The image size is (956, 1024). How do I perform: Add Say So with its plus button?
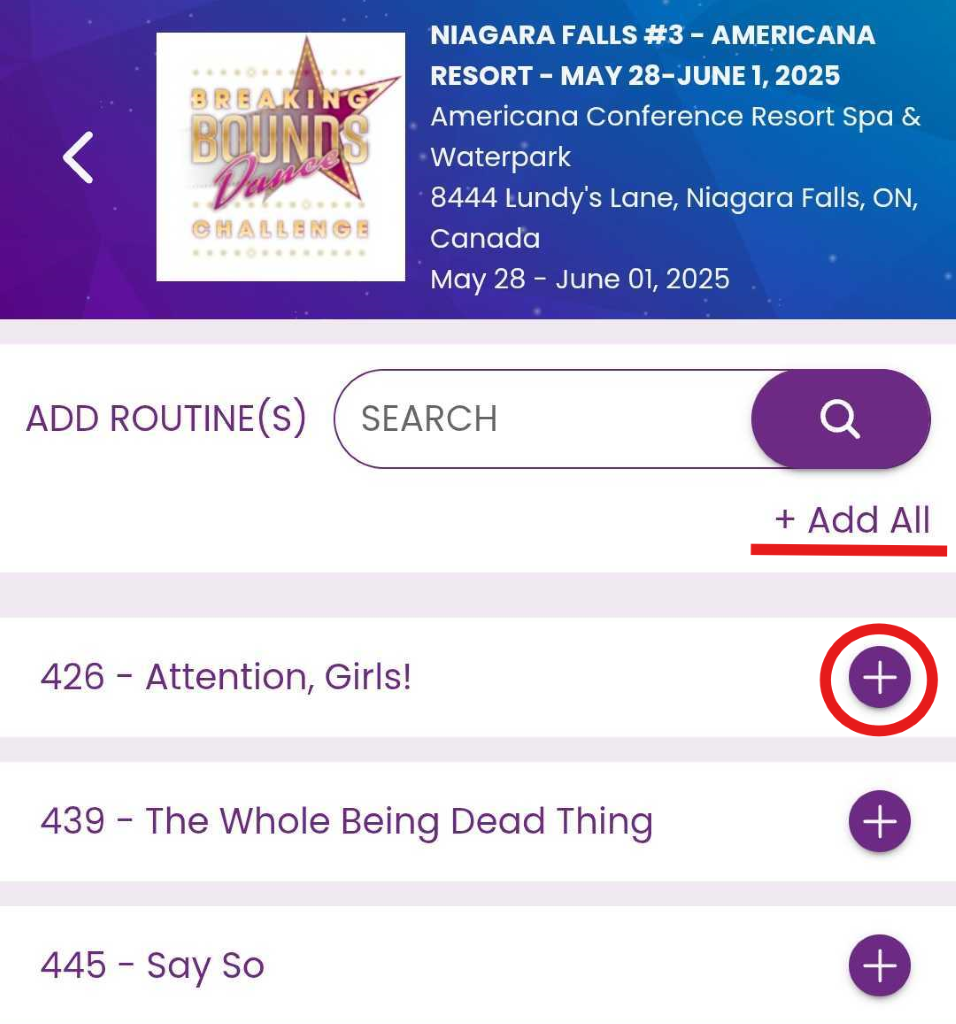879,965
